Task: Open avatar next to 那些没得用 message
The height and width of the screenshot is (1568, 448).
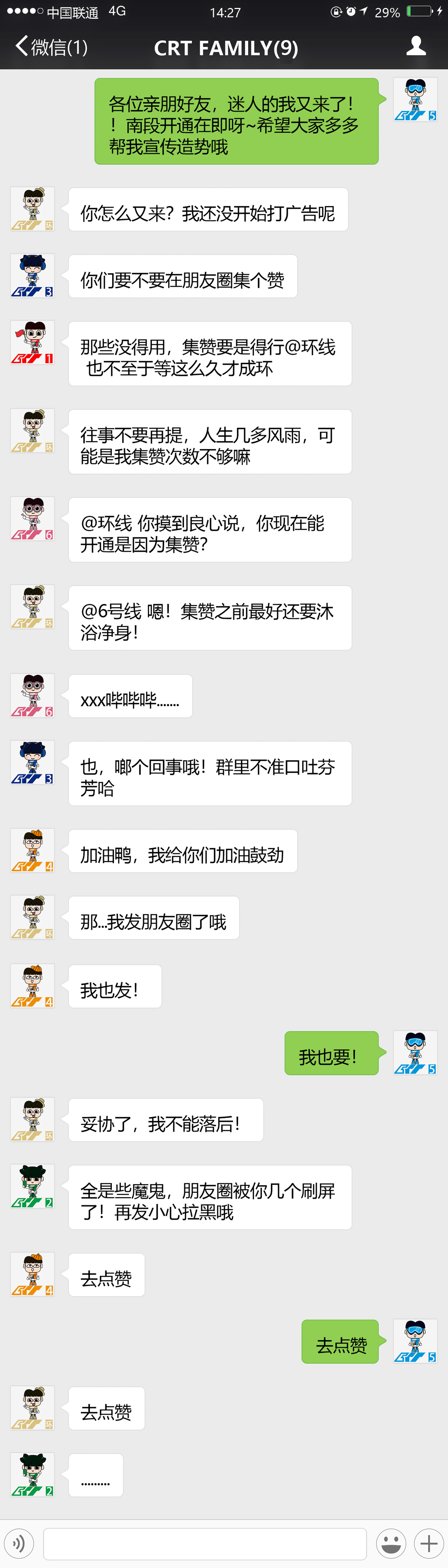Action: [x=33, y=343]
